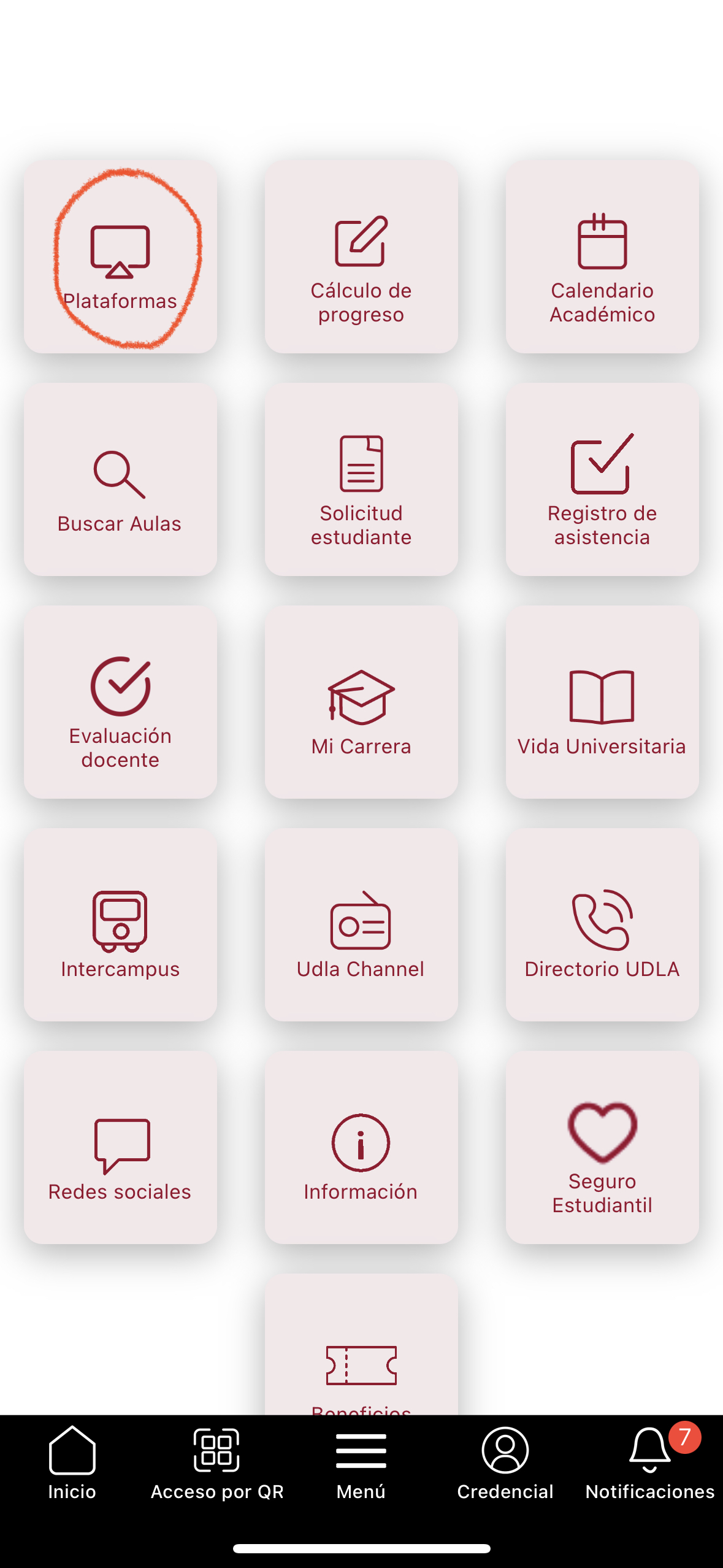The width and height of the screenshot is (723, 1568).
Task: Open Acceso por QR tab
Action: pyautogui.click(x=217, y=1462)
